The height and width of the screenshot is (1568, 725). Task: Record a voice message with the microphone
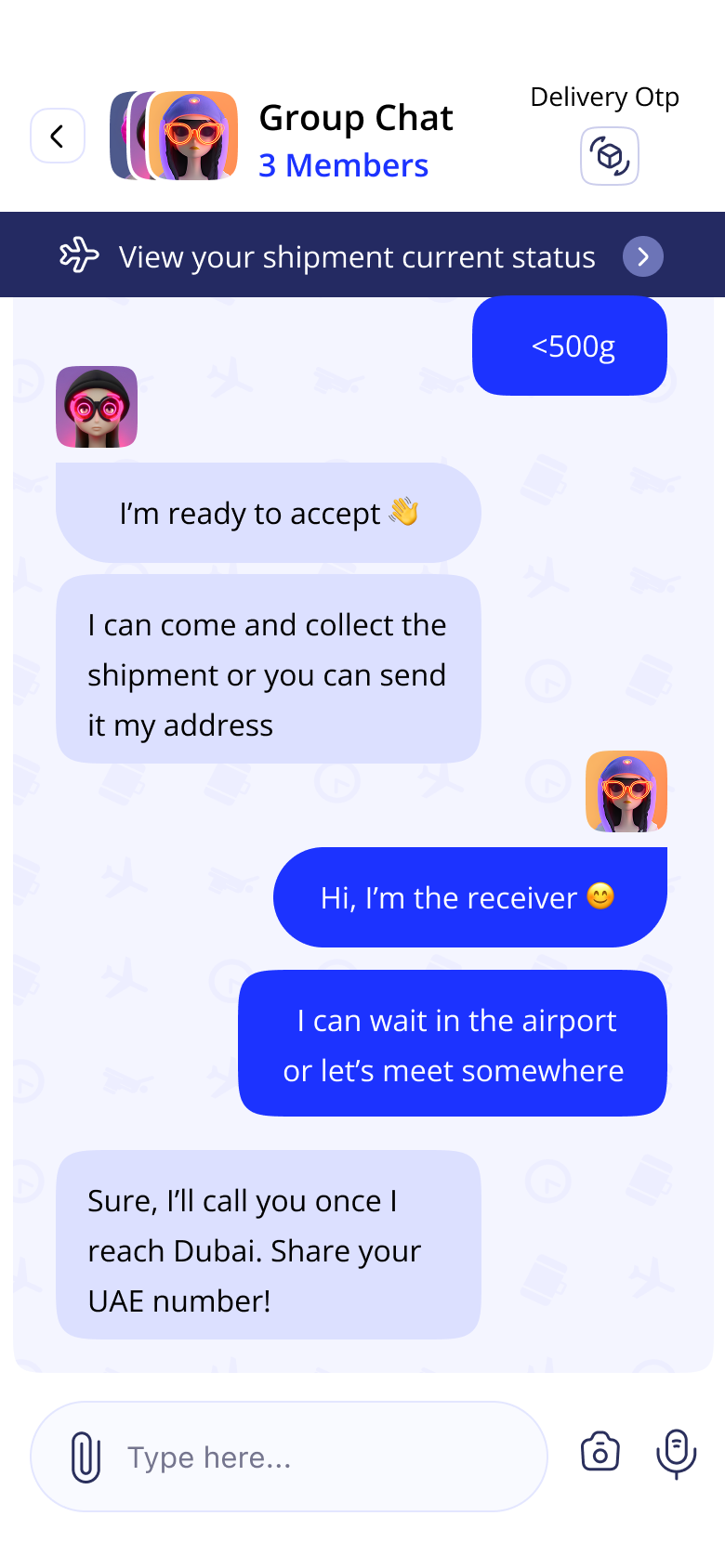tap(676, 1453)
